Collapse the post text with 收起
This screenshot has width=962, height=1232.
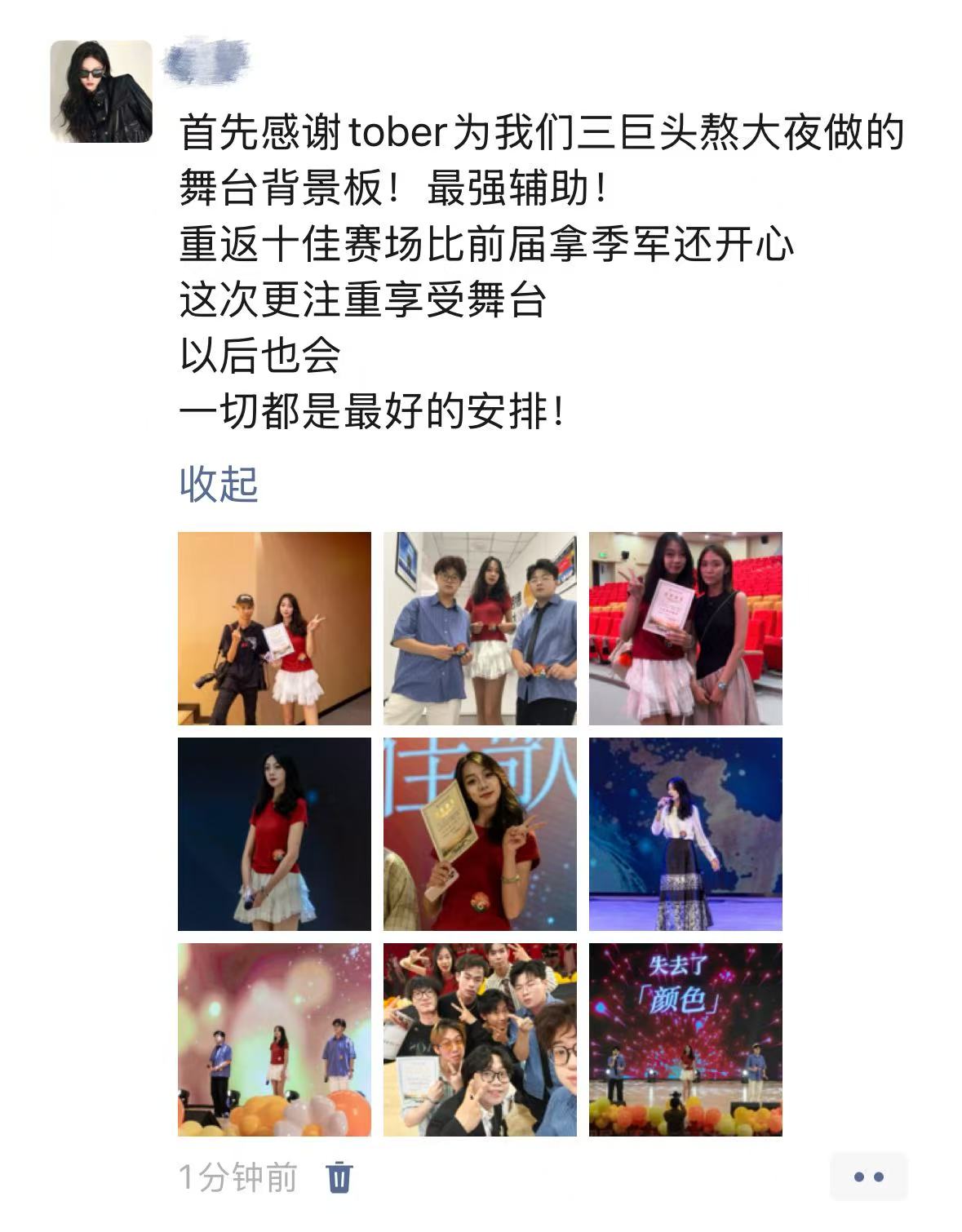click(219, 484)
